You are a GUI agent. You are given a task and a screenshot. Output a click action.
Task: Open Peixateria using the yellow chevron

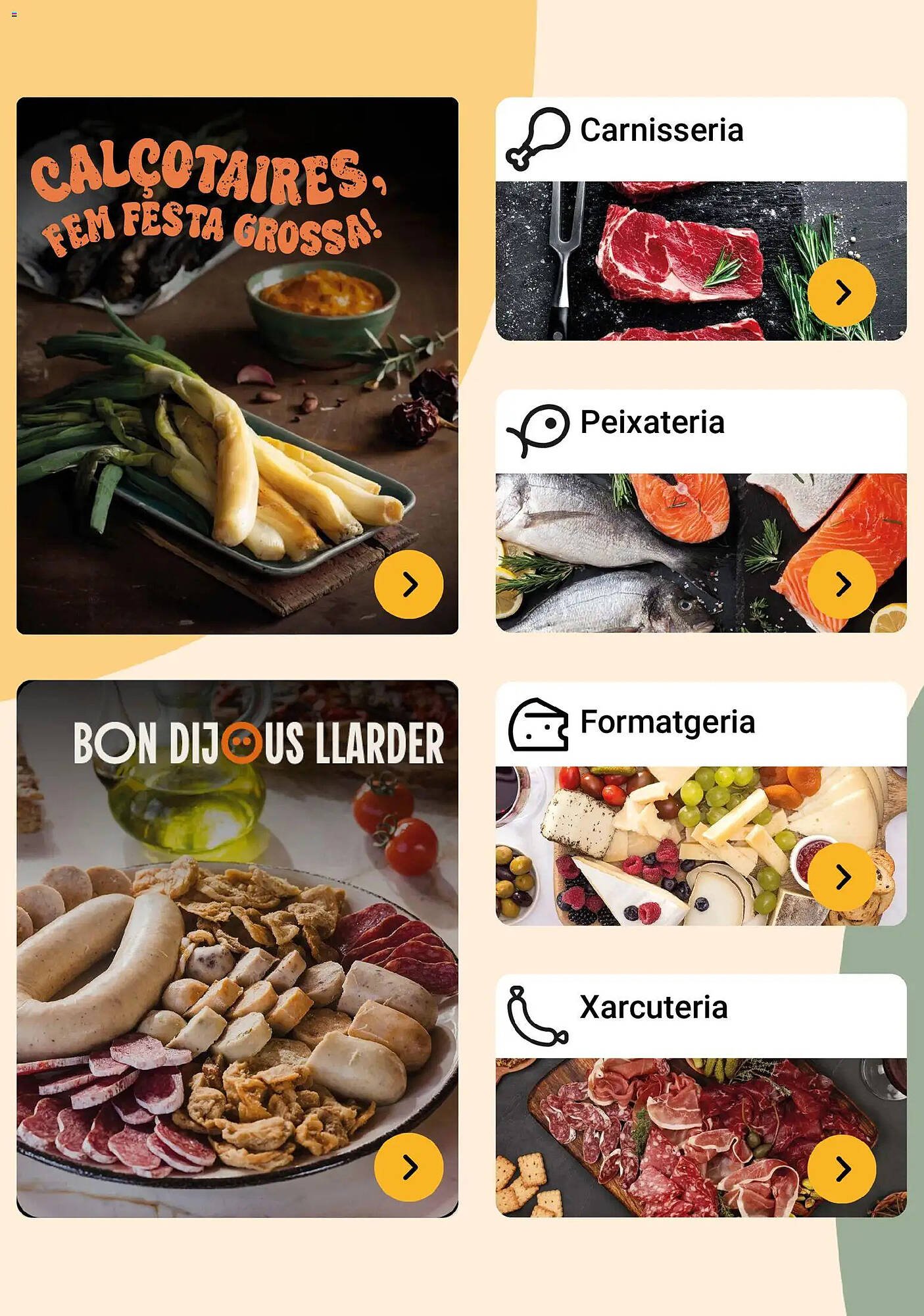pos(840,582)
